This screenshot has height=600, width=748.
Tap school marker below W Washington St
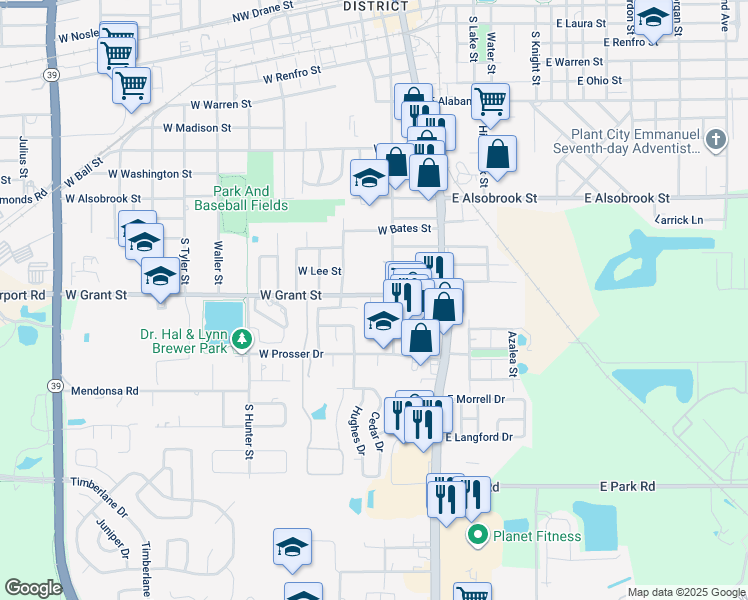[369, 179]
